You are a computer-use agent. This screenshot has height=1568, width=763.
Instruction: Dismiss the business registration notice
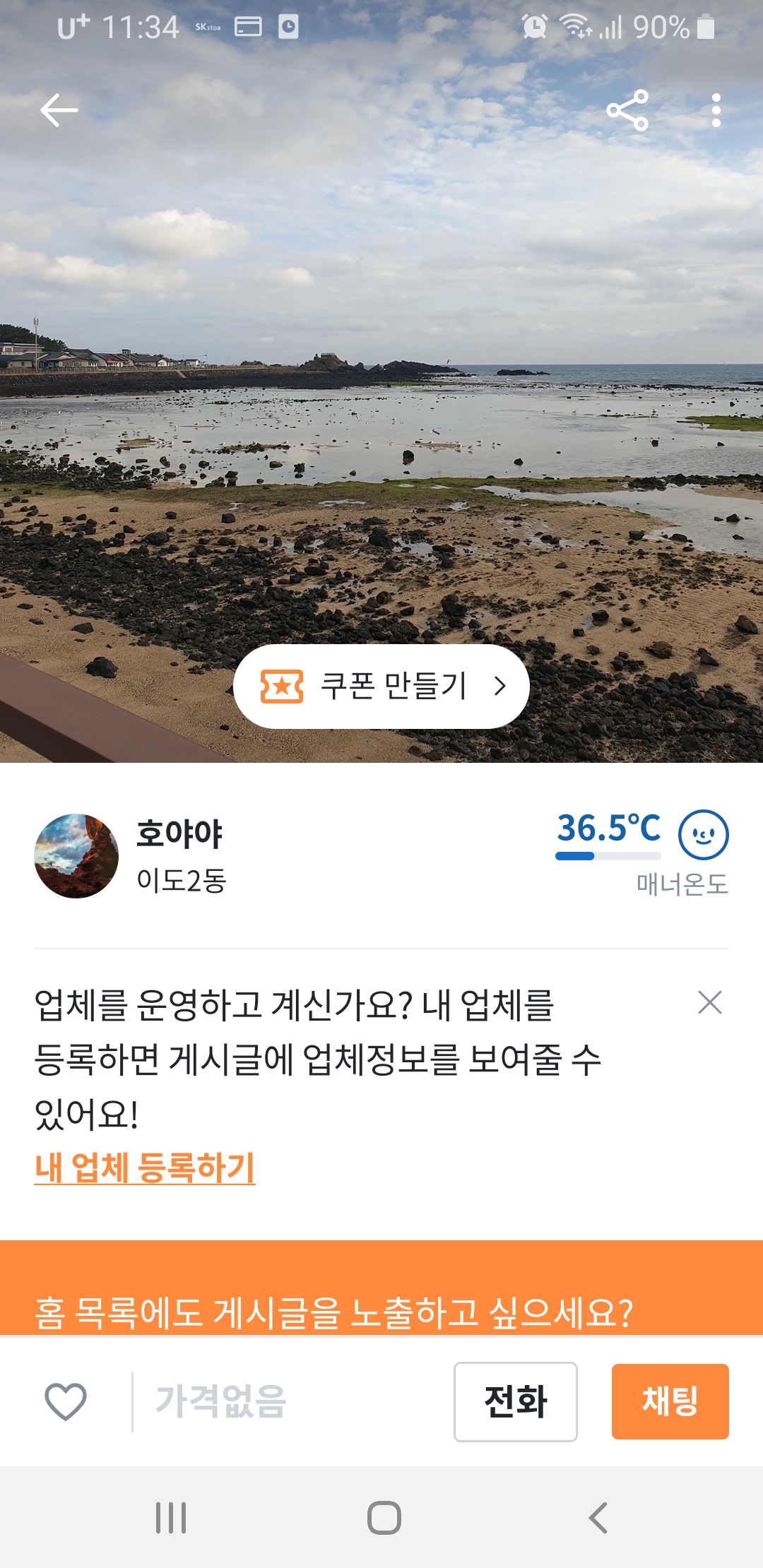tap(709, 1002)
